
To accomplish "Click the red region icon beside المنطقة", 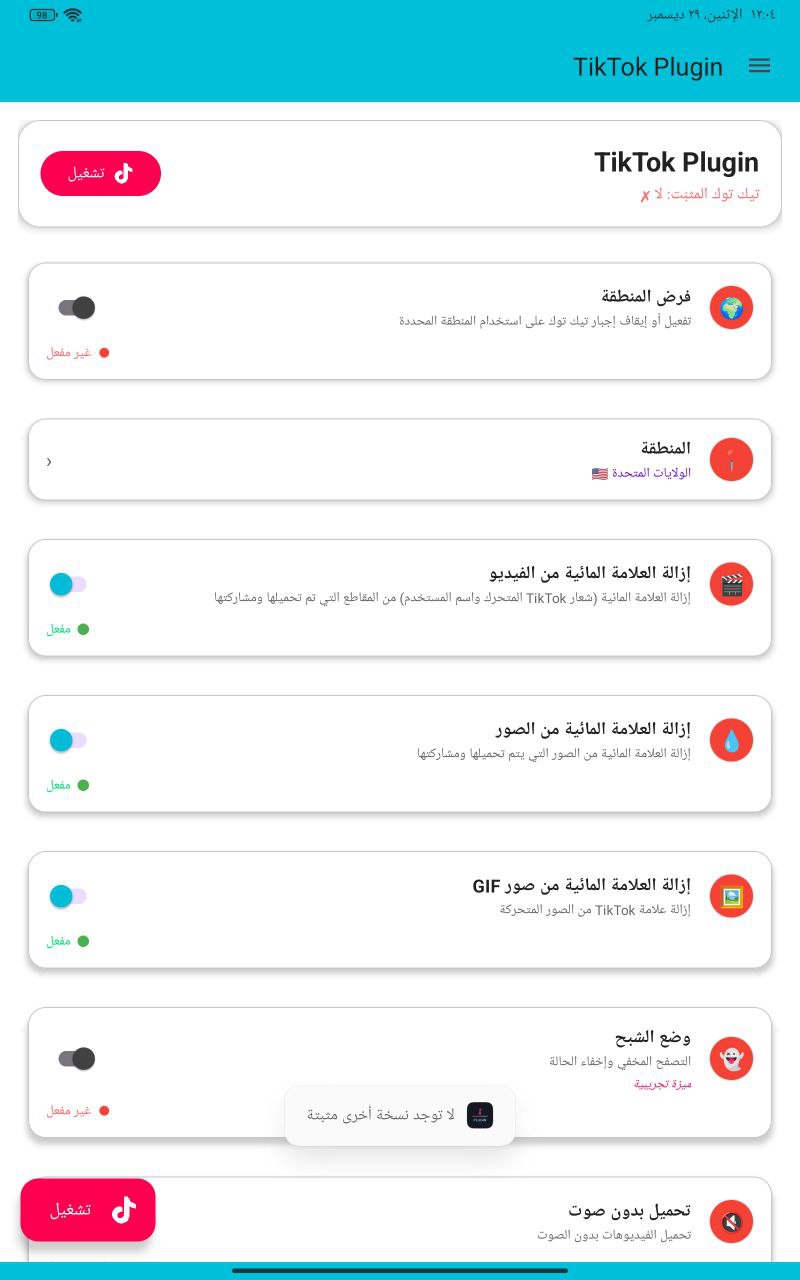I will [731, 460].
